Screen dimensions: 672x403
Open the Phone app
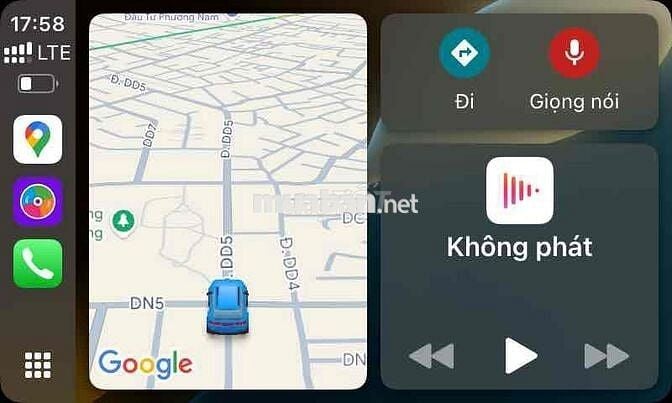coord(38,263)
